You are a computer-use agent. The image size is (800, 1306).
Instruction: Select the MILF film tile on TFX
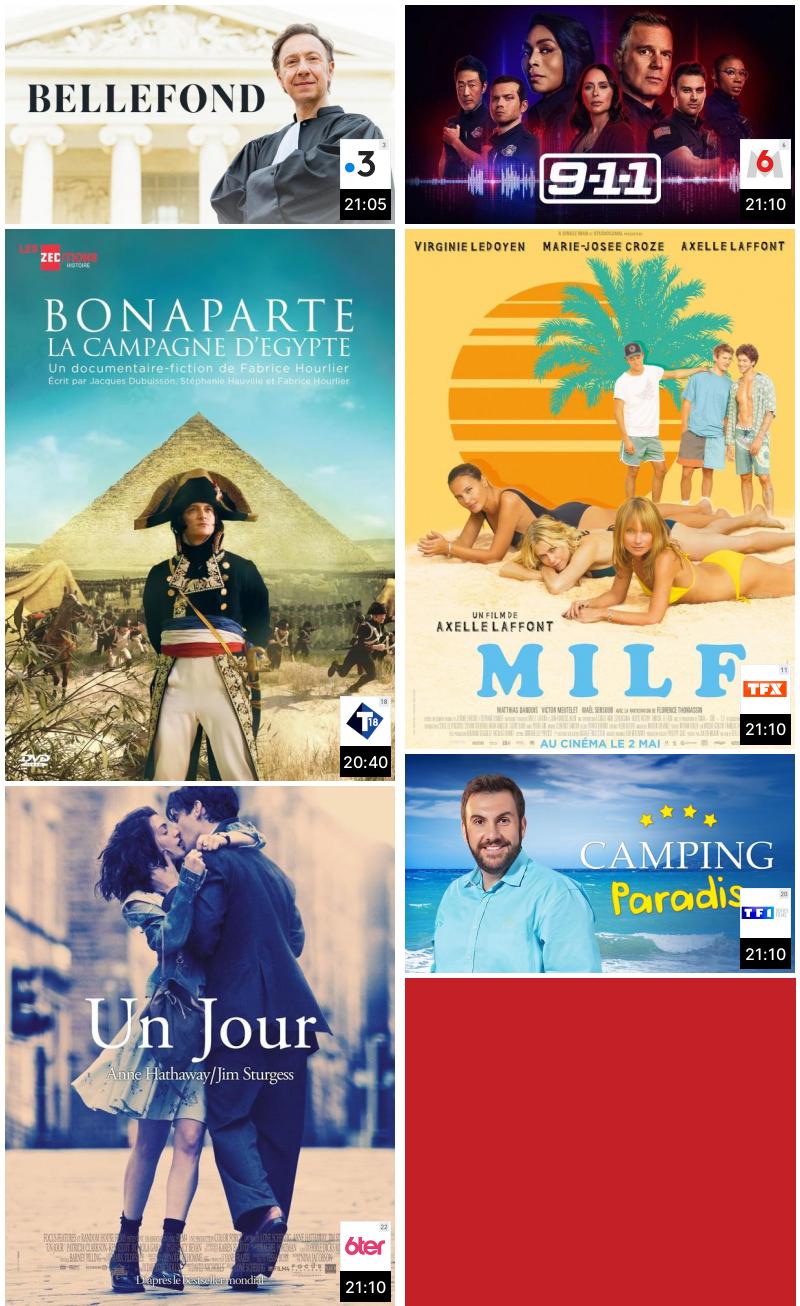pyautogui.click(x=600, y=489)
